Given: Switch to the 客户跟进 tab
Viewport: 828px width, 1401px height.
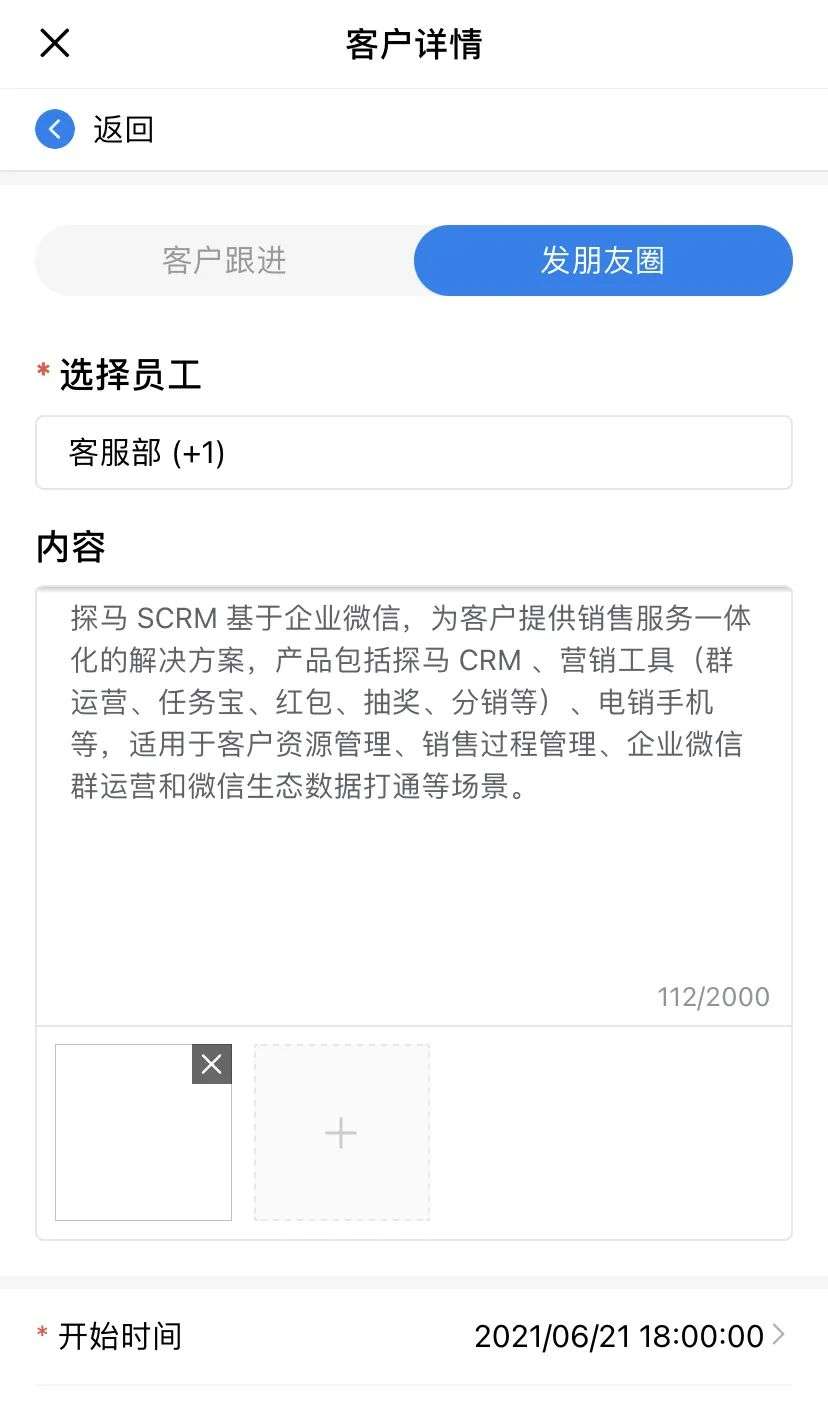Looking at the screenshot, I should pos(224,260).
